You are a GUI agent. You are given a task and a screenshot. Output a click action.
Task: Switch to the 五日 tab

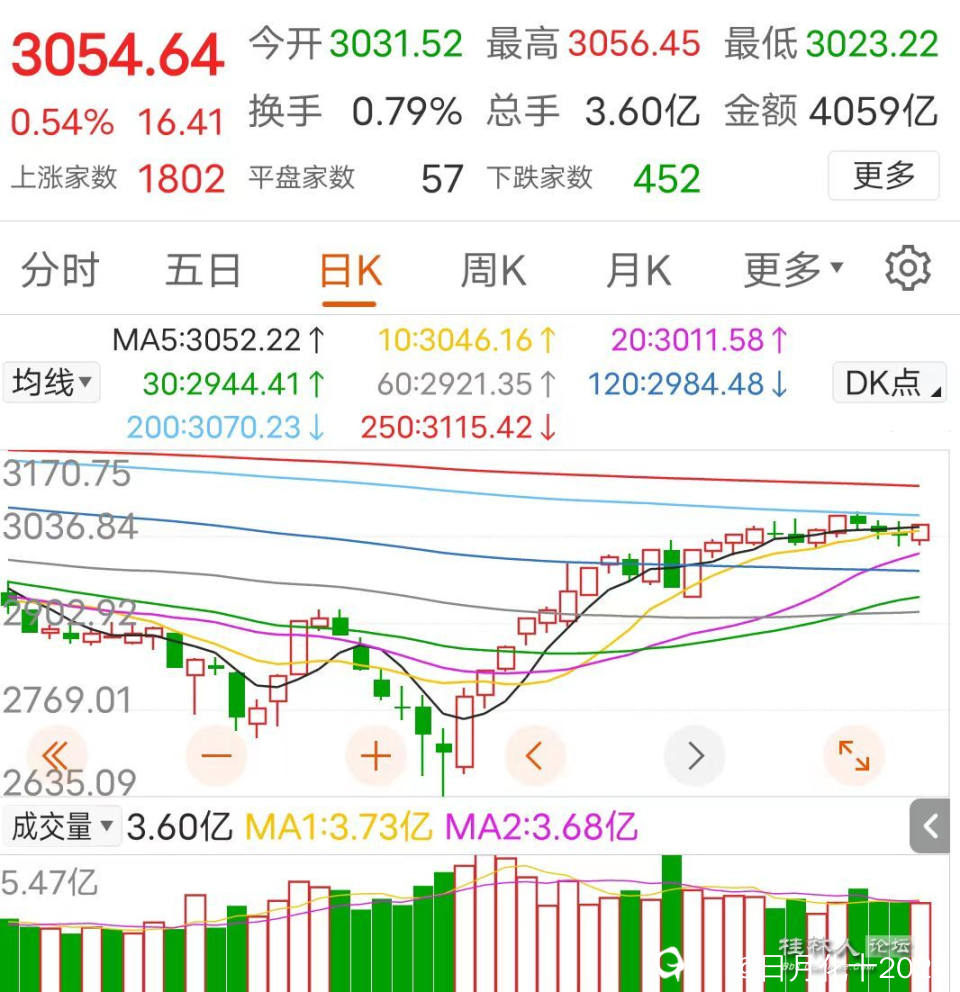coord(203,270)
